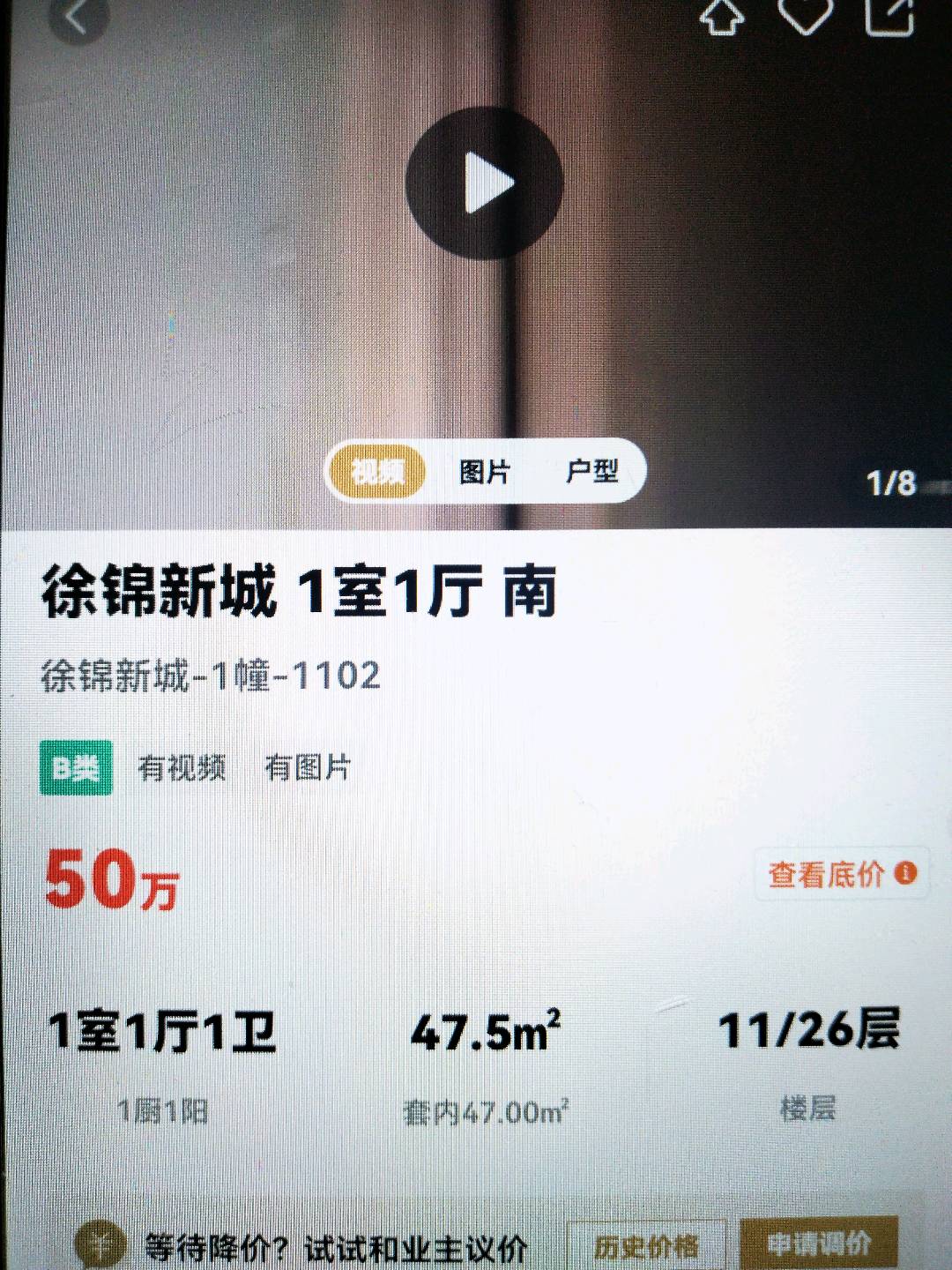Switch to the 图片 tab
Screen dimensions: 952x1270
484,472
